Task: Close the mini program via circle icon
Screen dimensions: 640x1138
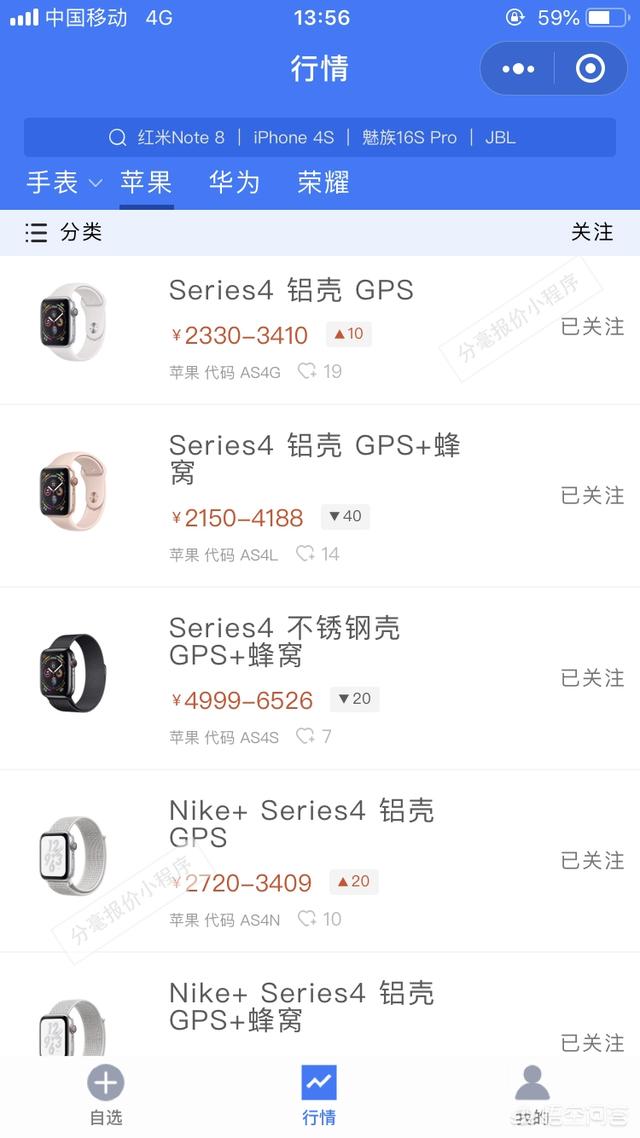Action: (591, 69)
